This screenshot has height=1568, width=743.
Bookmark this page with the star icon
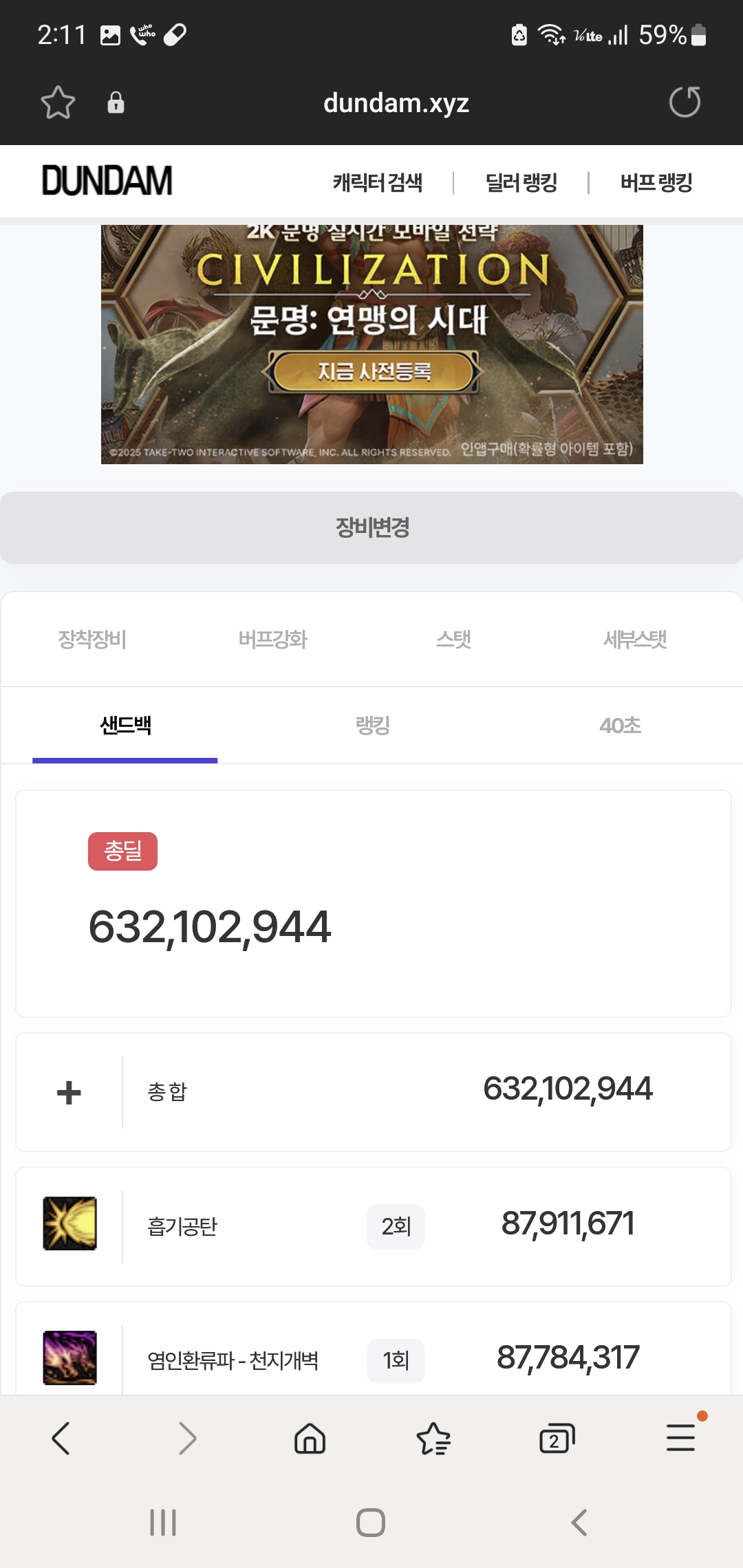pos(58,103)
